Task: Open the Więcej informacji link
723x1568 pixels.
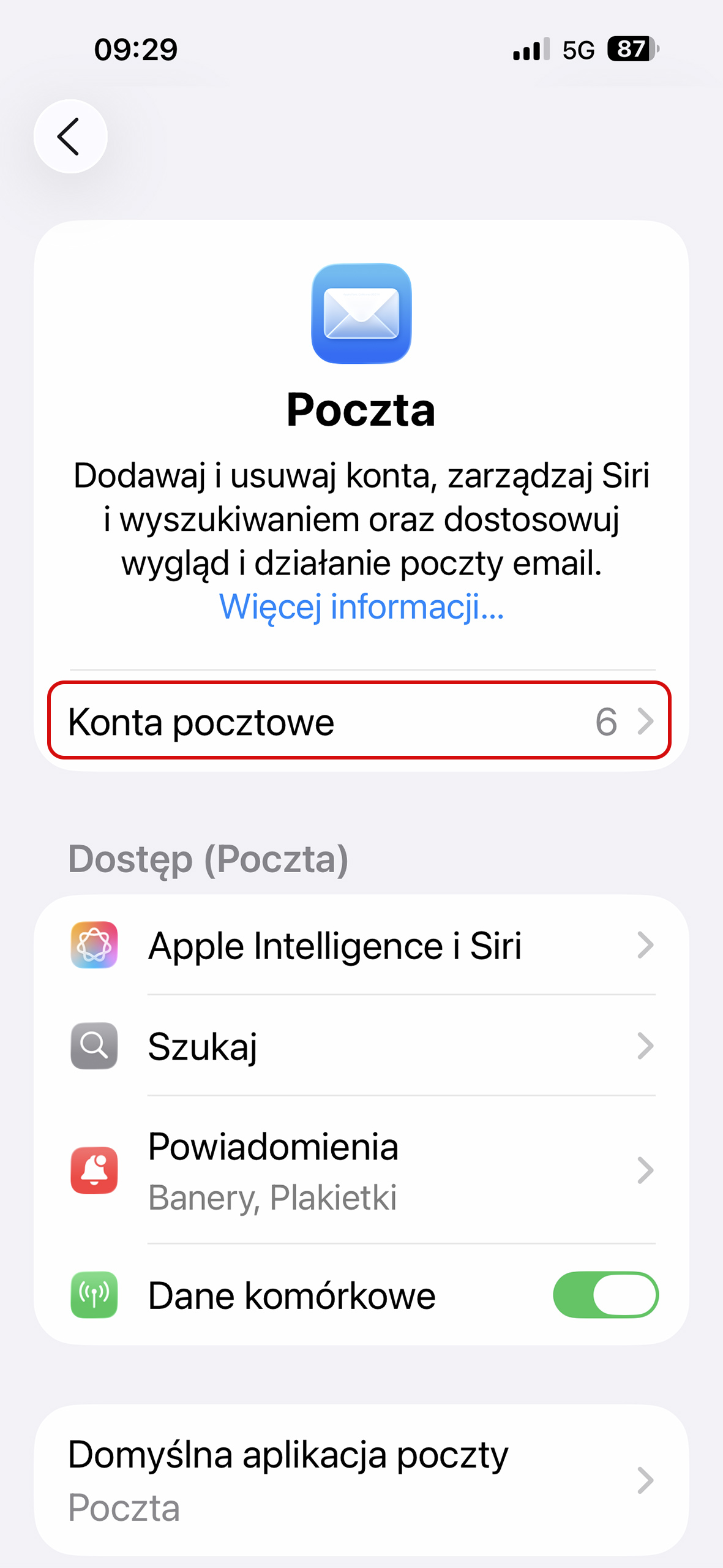Action: (361, 606)
